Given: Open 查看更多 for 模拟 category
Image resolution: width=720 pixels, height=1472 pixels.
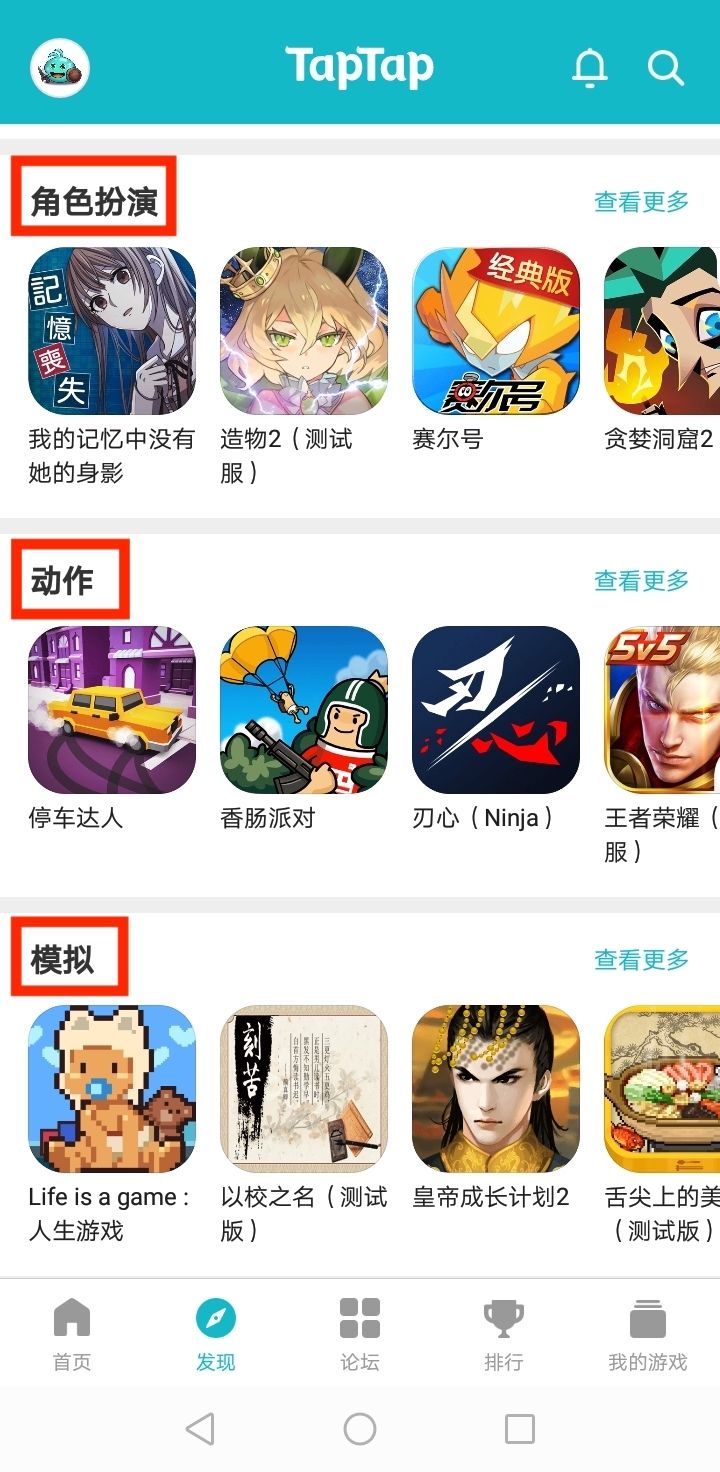Looking at the screenshot, I should click(x=641, y=958).
